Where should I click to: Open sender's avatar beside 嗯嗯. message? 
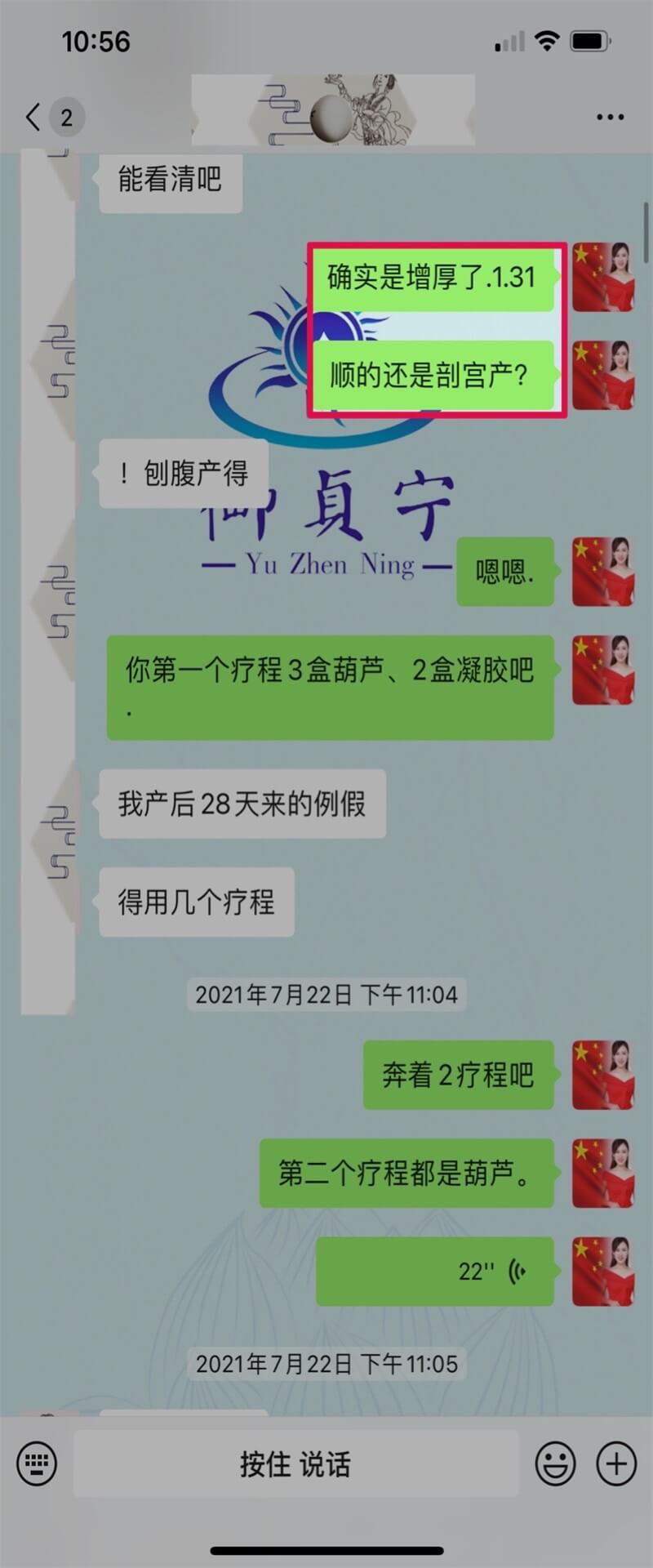click(x=602, y=571)
